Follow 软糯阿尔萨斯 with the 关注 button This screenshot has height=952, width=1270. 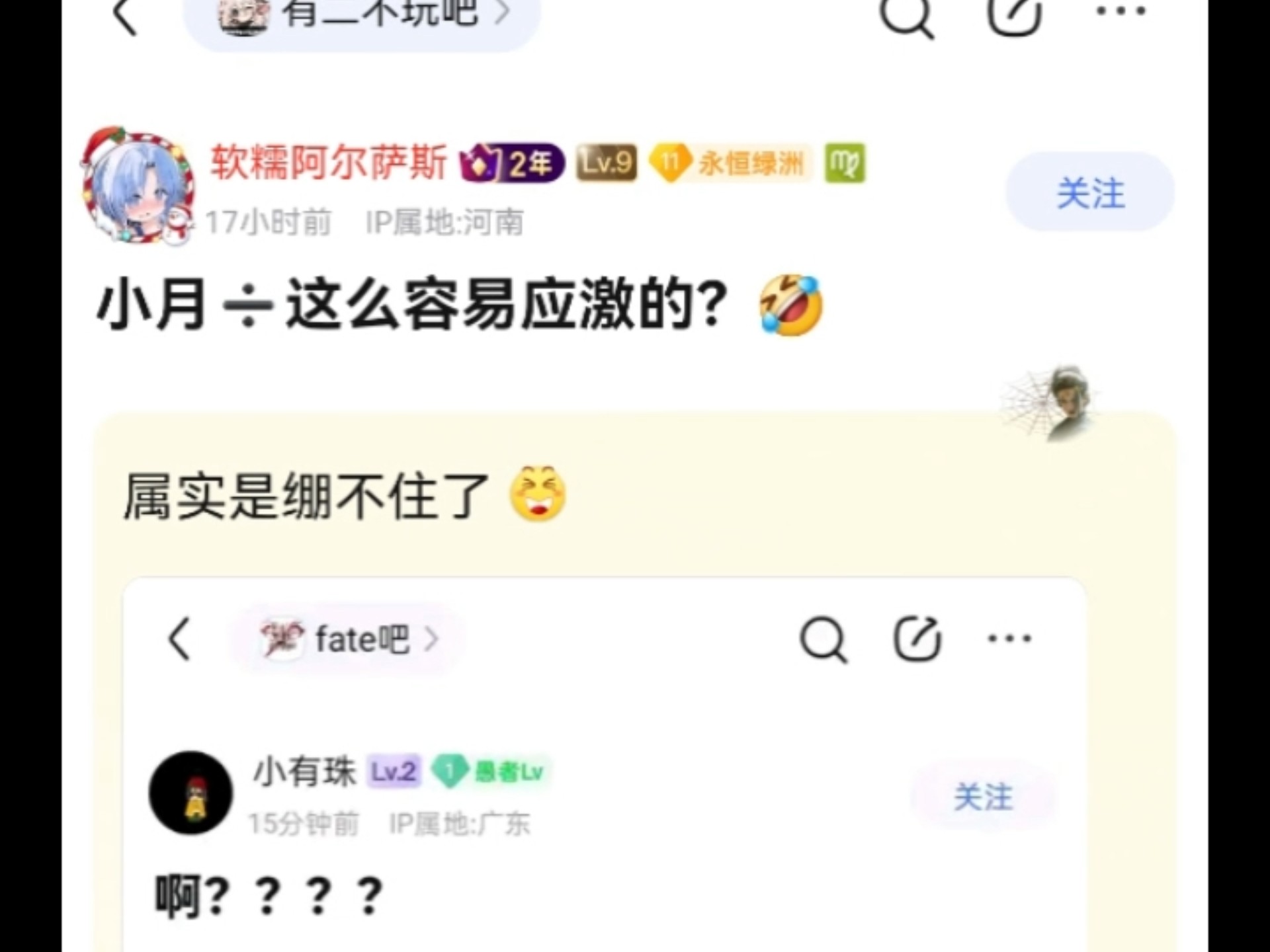click(1089, 193)
